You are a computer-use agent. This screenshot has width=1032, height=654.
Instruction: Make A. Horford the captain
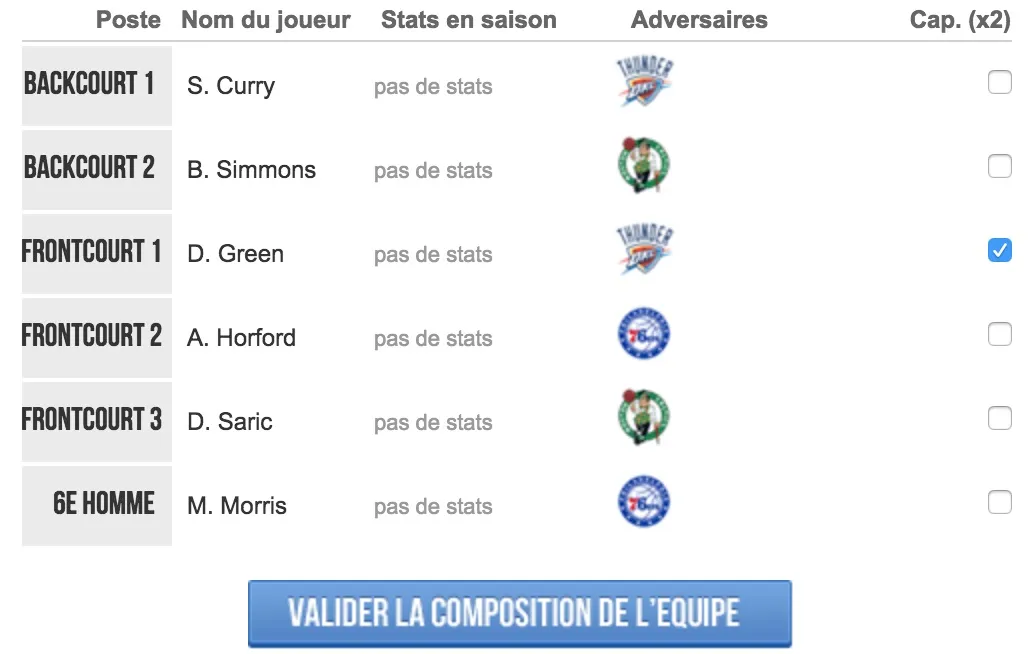(999, 334)
